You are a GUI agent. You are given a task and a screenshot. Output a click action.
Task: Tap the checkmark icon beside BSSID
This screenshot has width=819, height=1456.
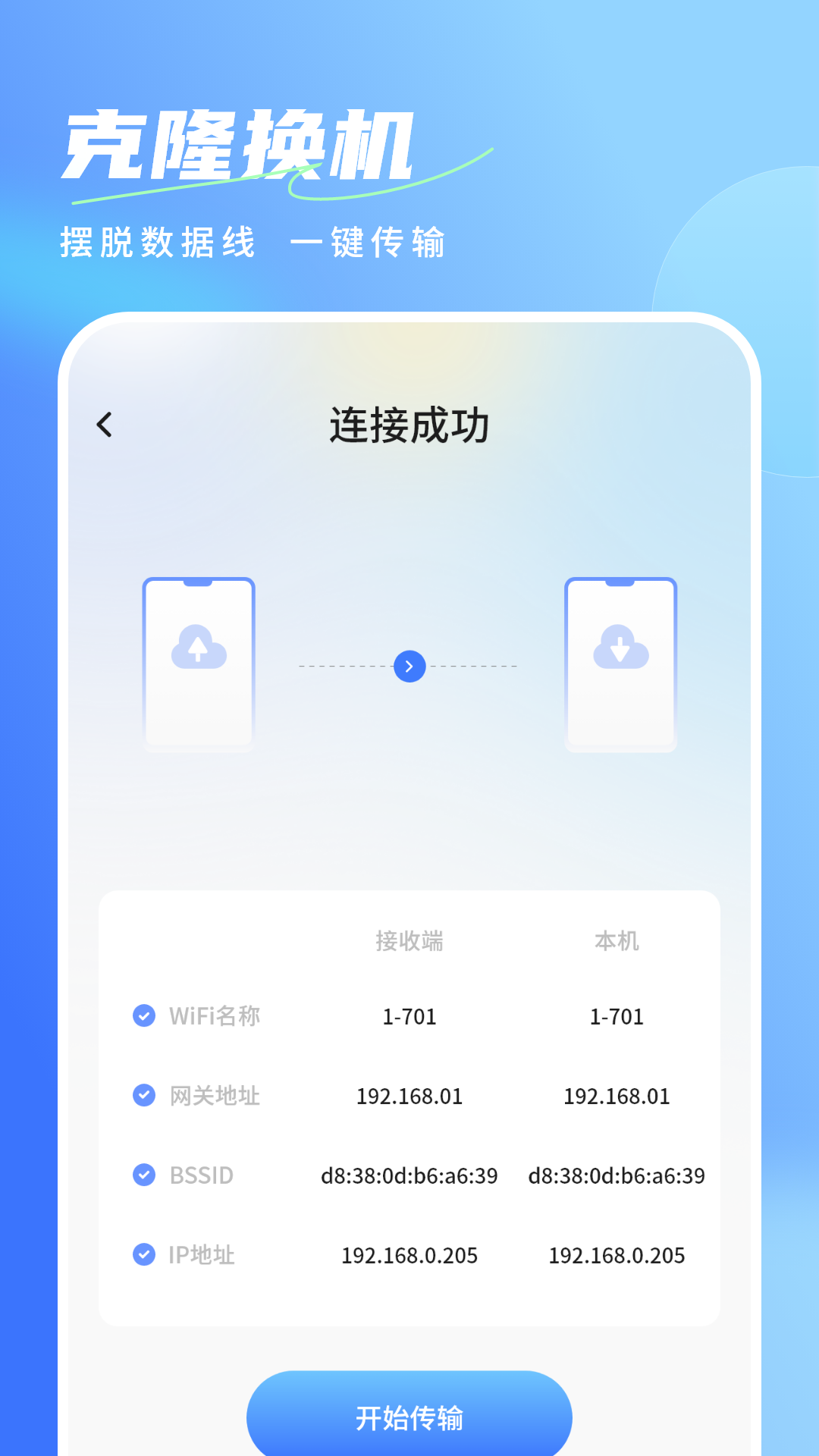point(143,1175)
